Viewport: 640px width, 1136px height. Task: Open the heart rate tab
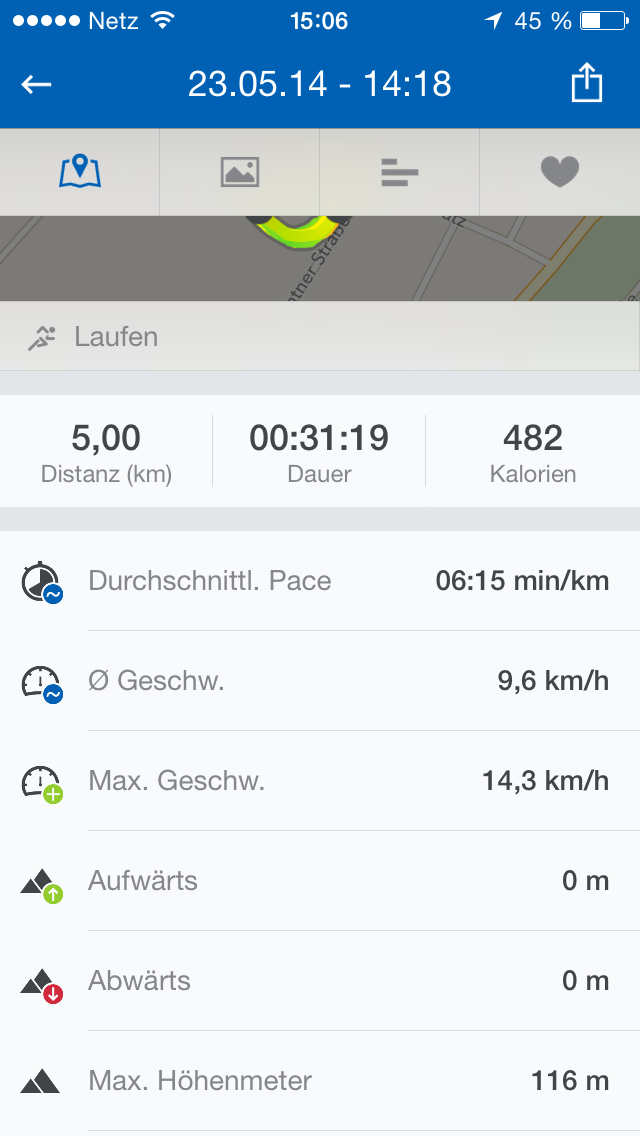(x=560, y=172)
